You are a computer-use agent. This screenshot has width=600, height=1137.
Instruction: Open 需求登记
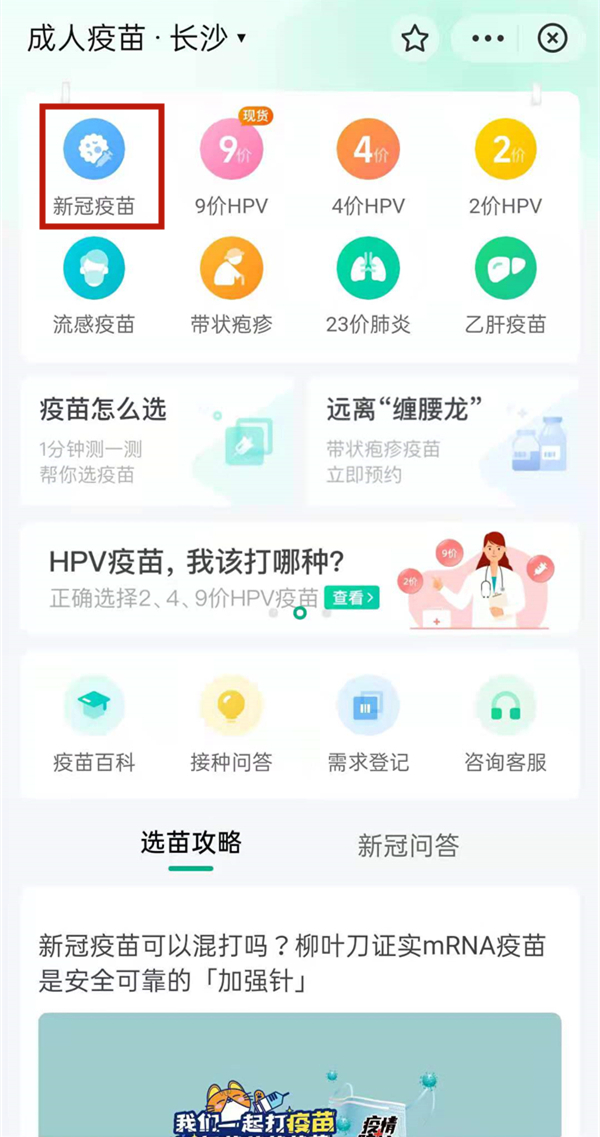[368, 723]
